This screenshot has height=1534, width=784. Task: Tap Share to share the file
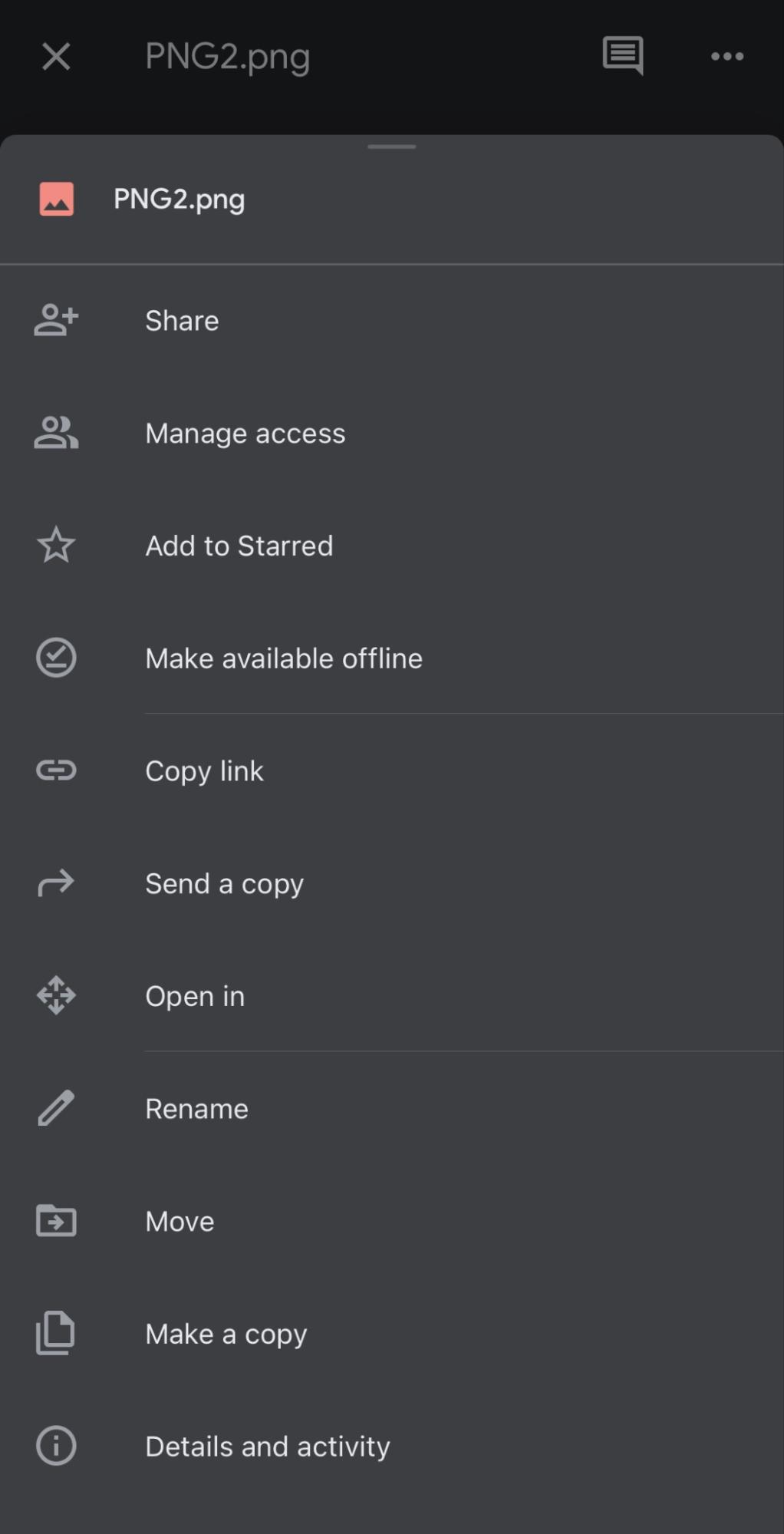click(181, 321)
